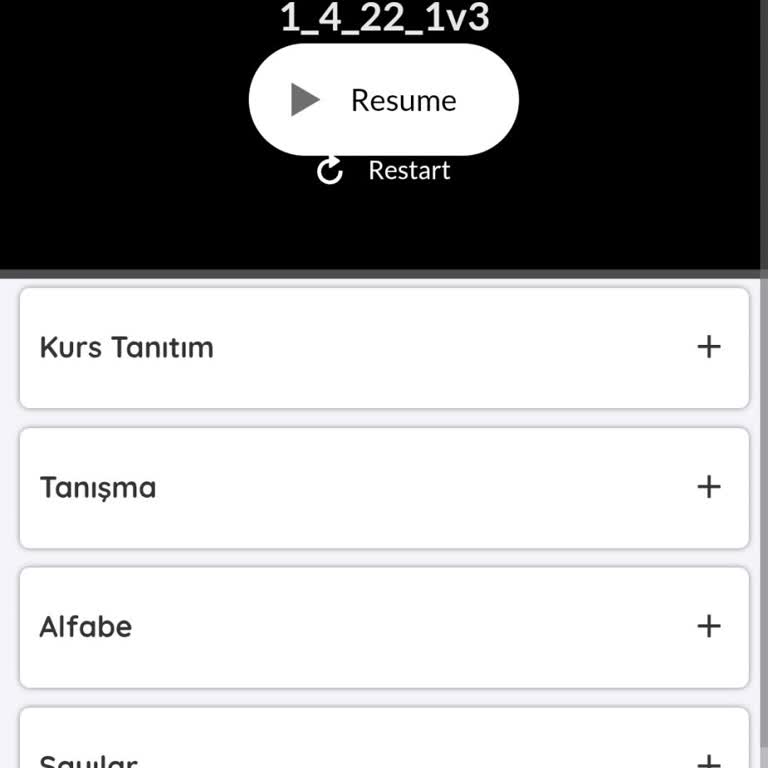The image size is (768, 768).
Task: Expand the Alfabe section
Action: point(708,626)
